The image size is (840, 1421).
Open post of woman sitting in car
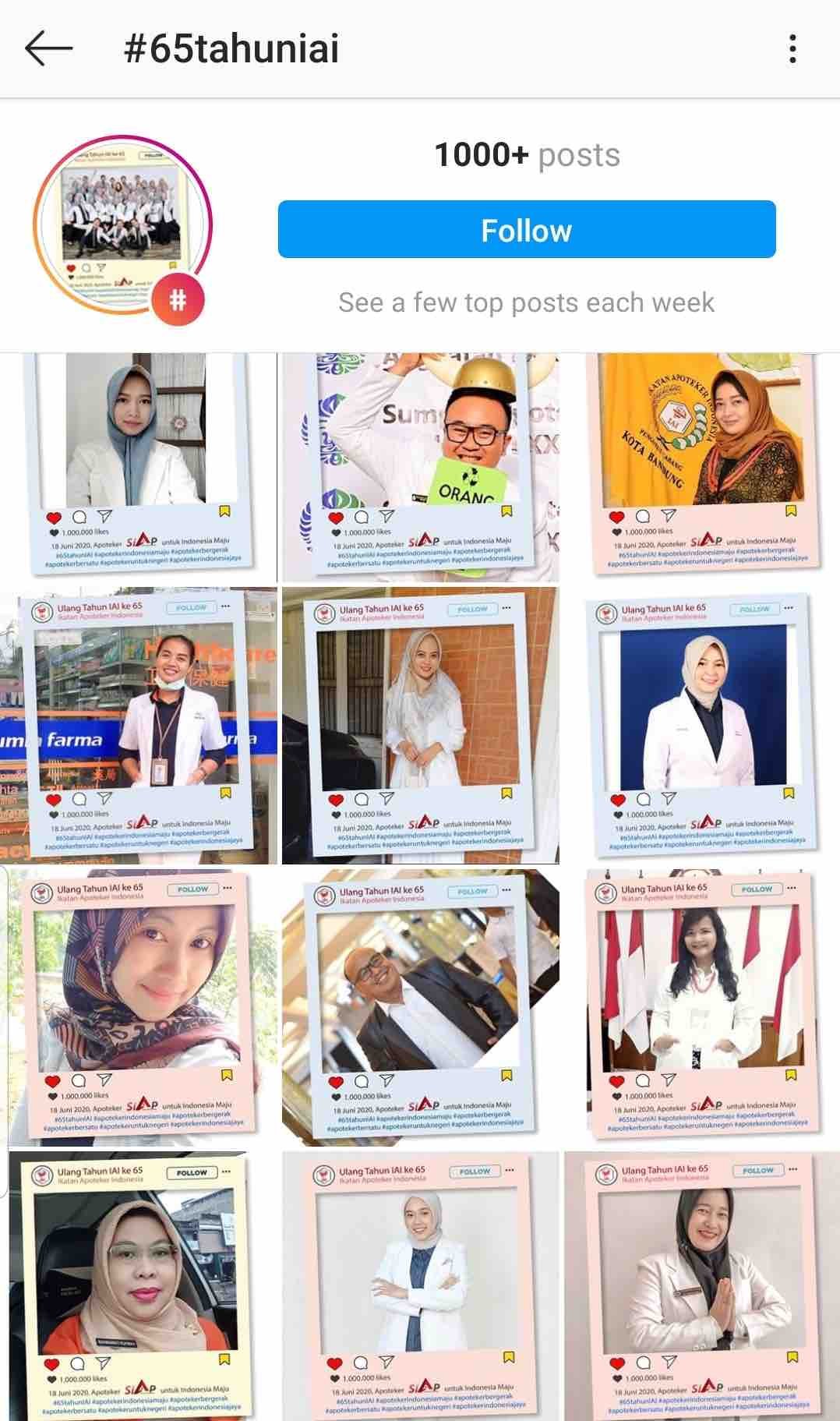(x=139, y=1286)
